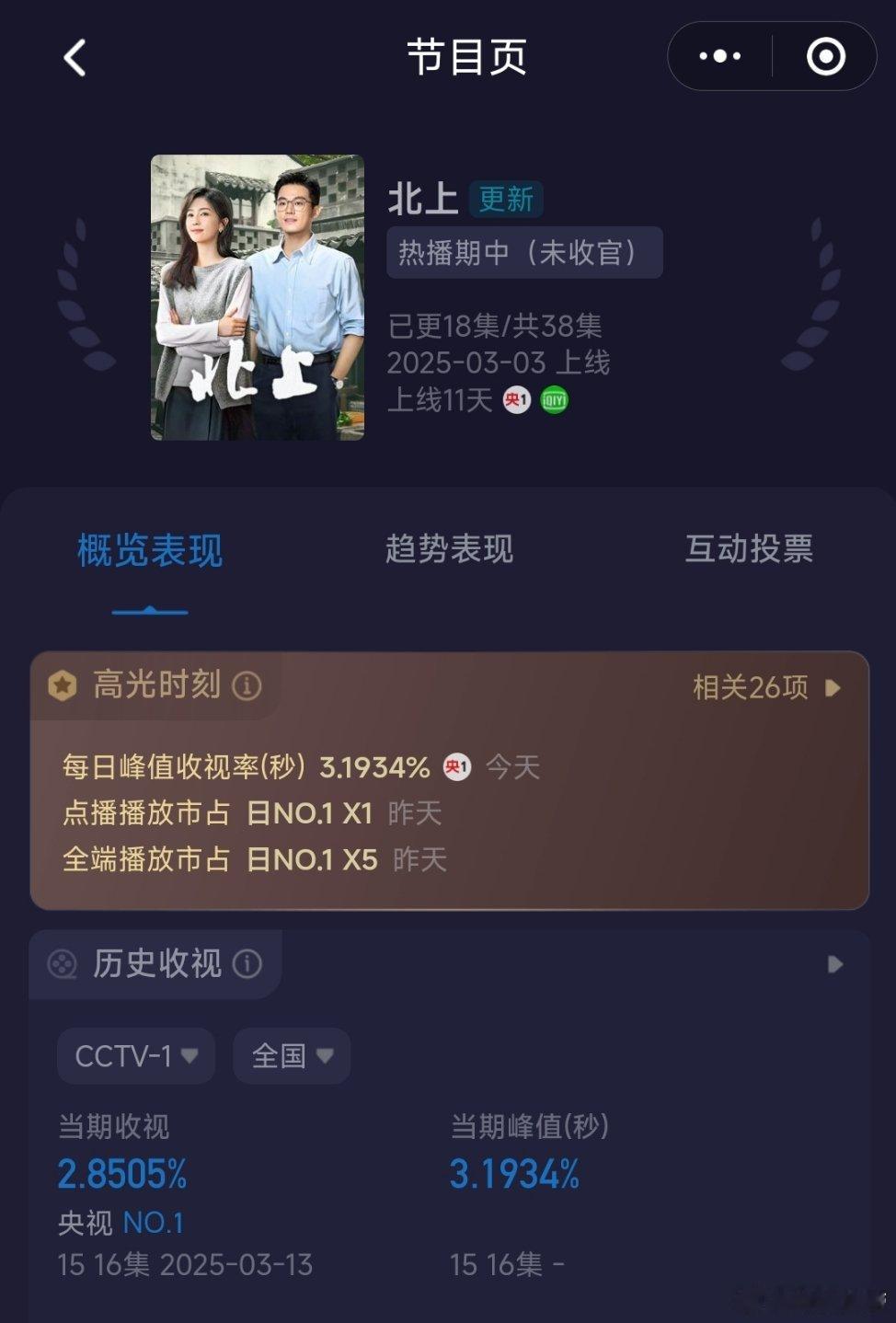This screenshot has height=1323, width=896.
Task: Tap the 央1 badge beside 3.1934% rating
Action: point(457,765)
